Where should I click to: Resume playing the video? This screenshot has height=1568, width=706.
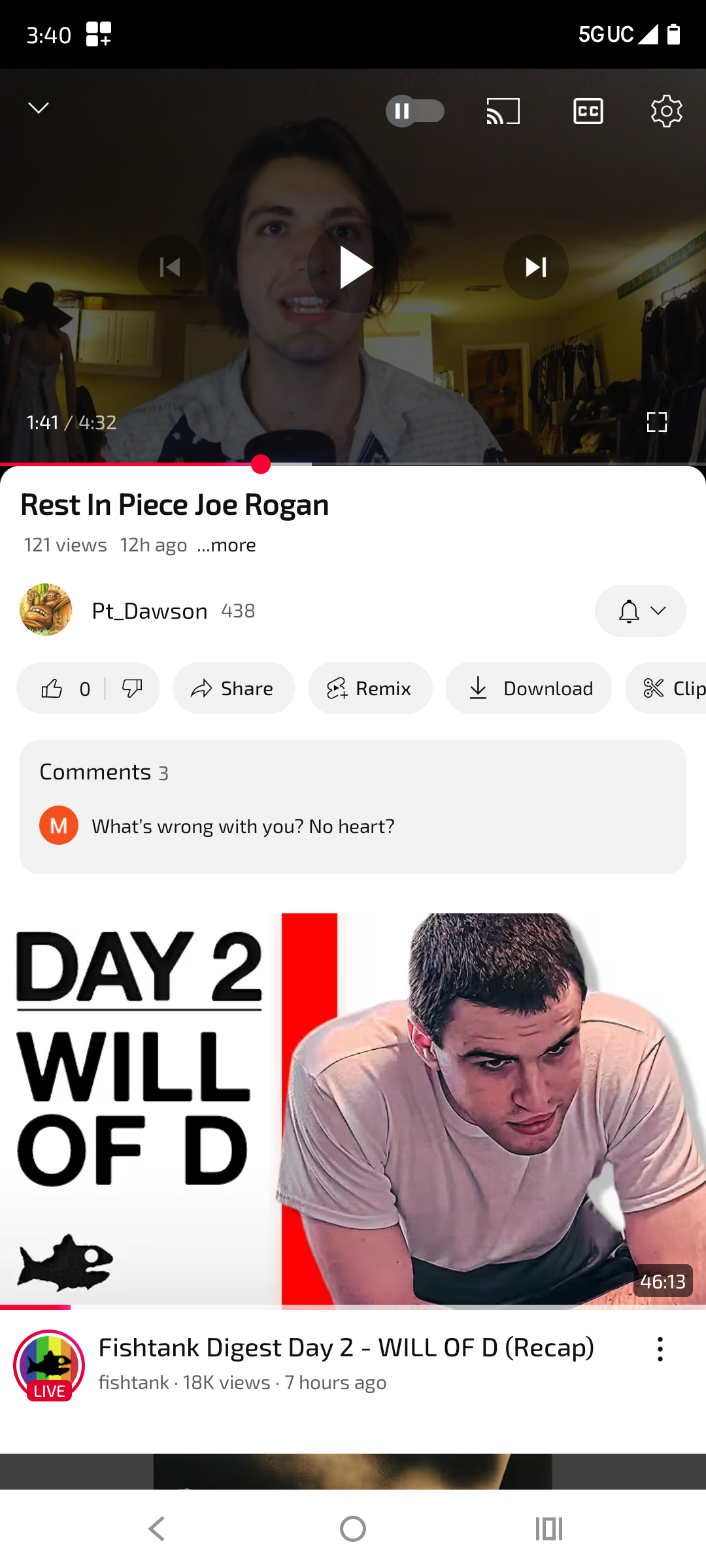pos(353,267)
